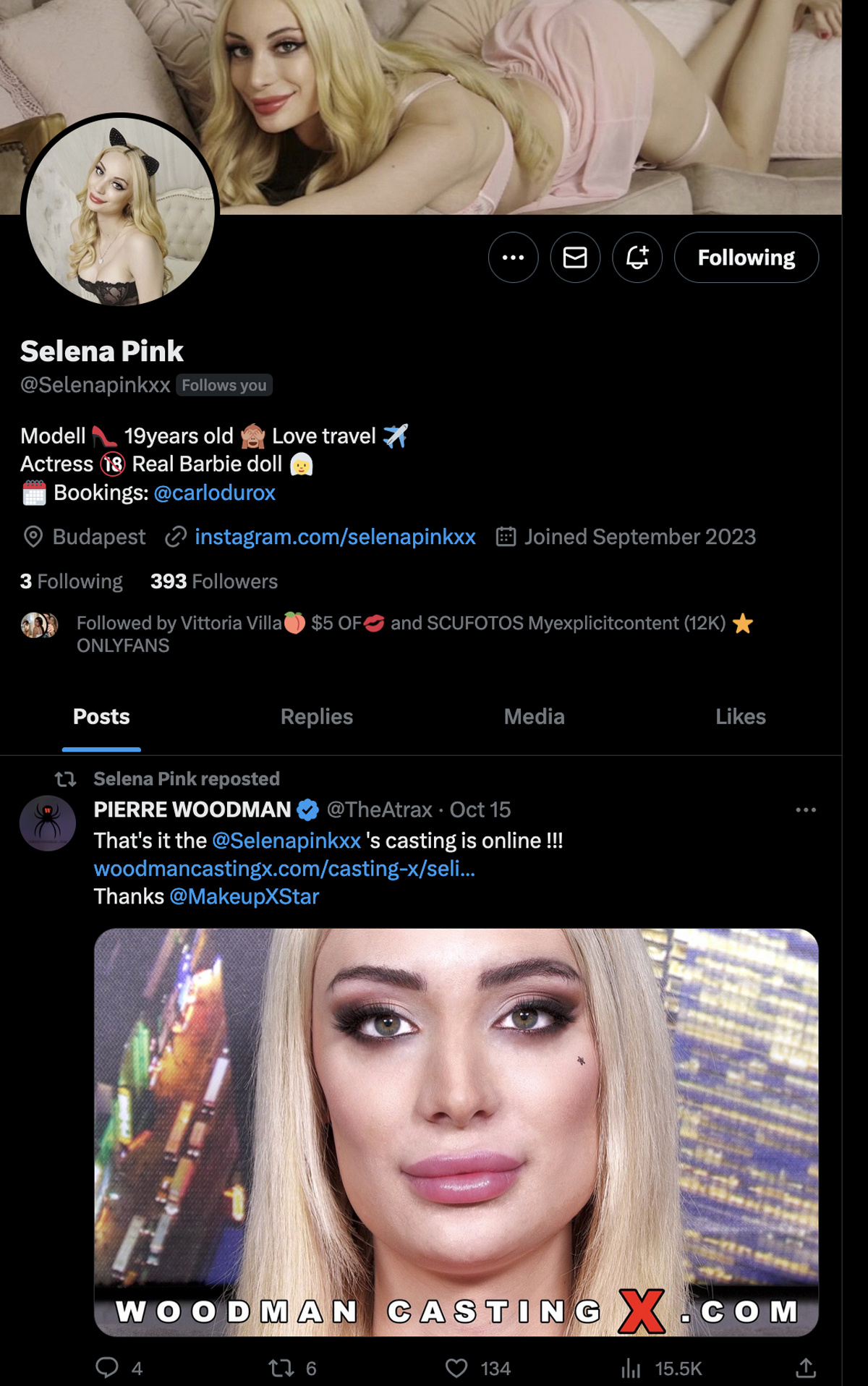868x1386 pixels.
Task: Open the woodmancastingx.com link in the post
Action: tap(284, 869)
